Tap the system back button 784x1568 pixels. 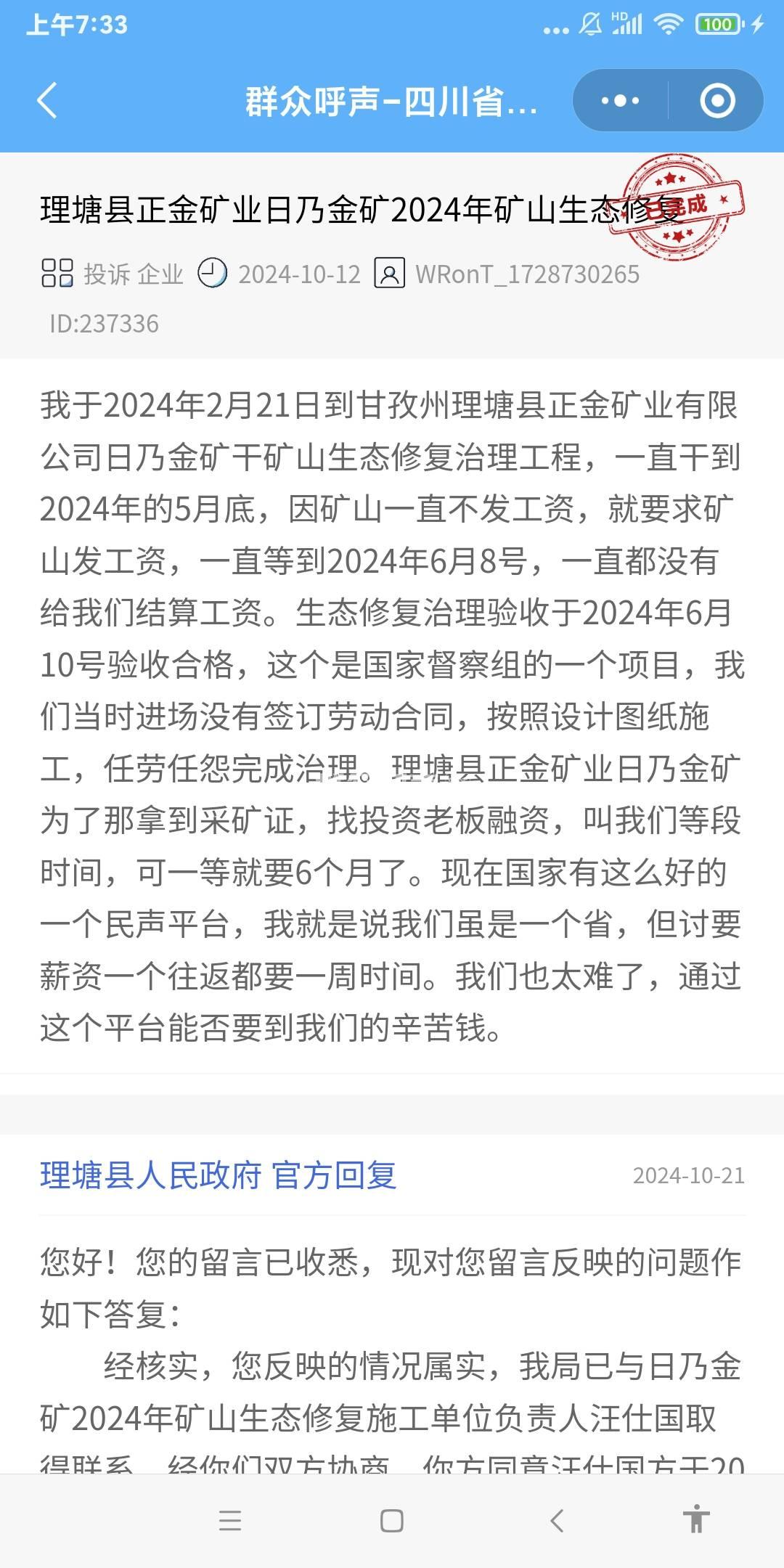pos(557,1521)
